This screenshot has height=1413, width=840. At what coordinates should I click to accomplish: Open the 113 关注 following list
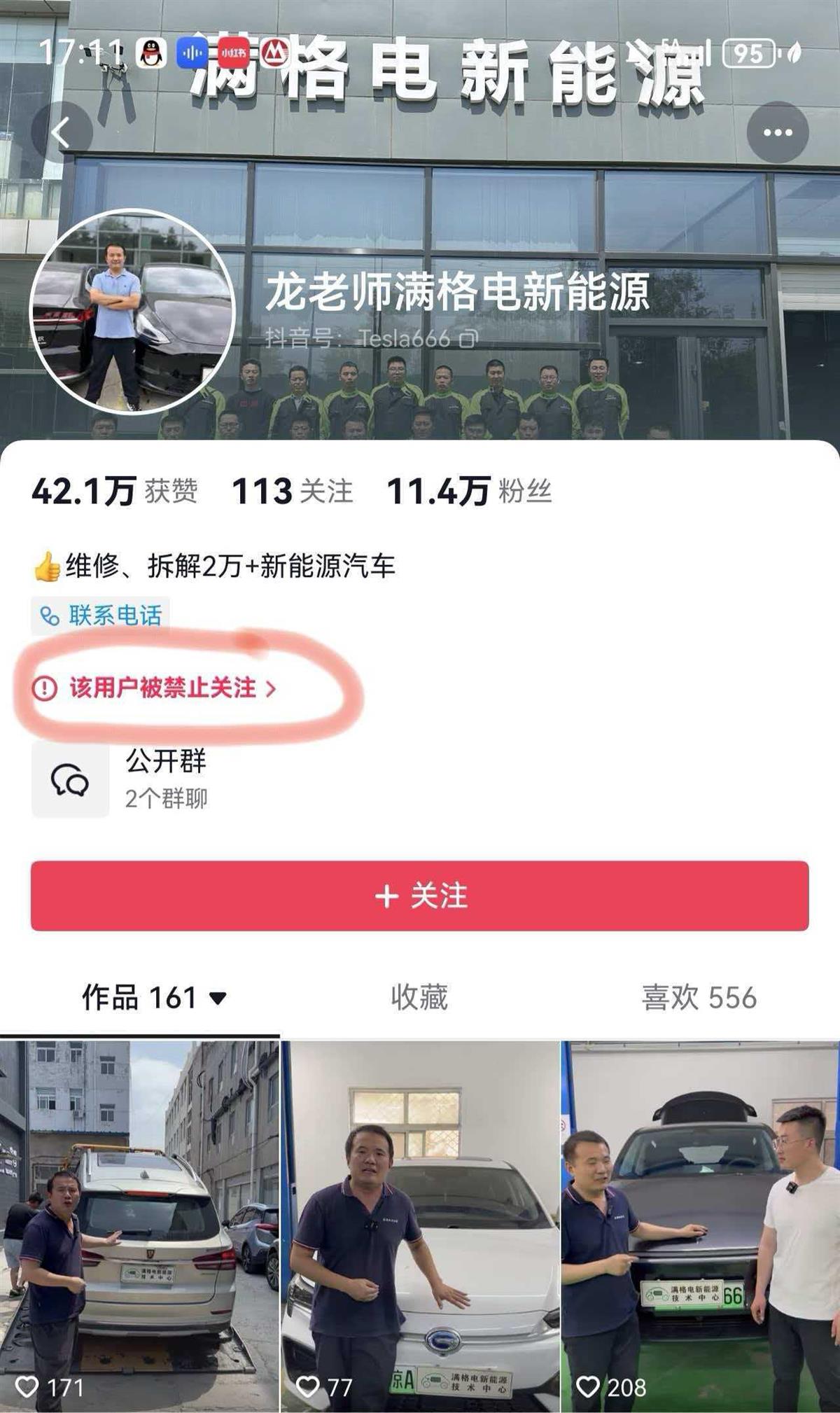pyautogui.click(x=292, y=491)
